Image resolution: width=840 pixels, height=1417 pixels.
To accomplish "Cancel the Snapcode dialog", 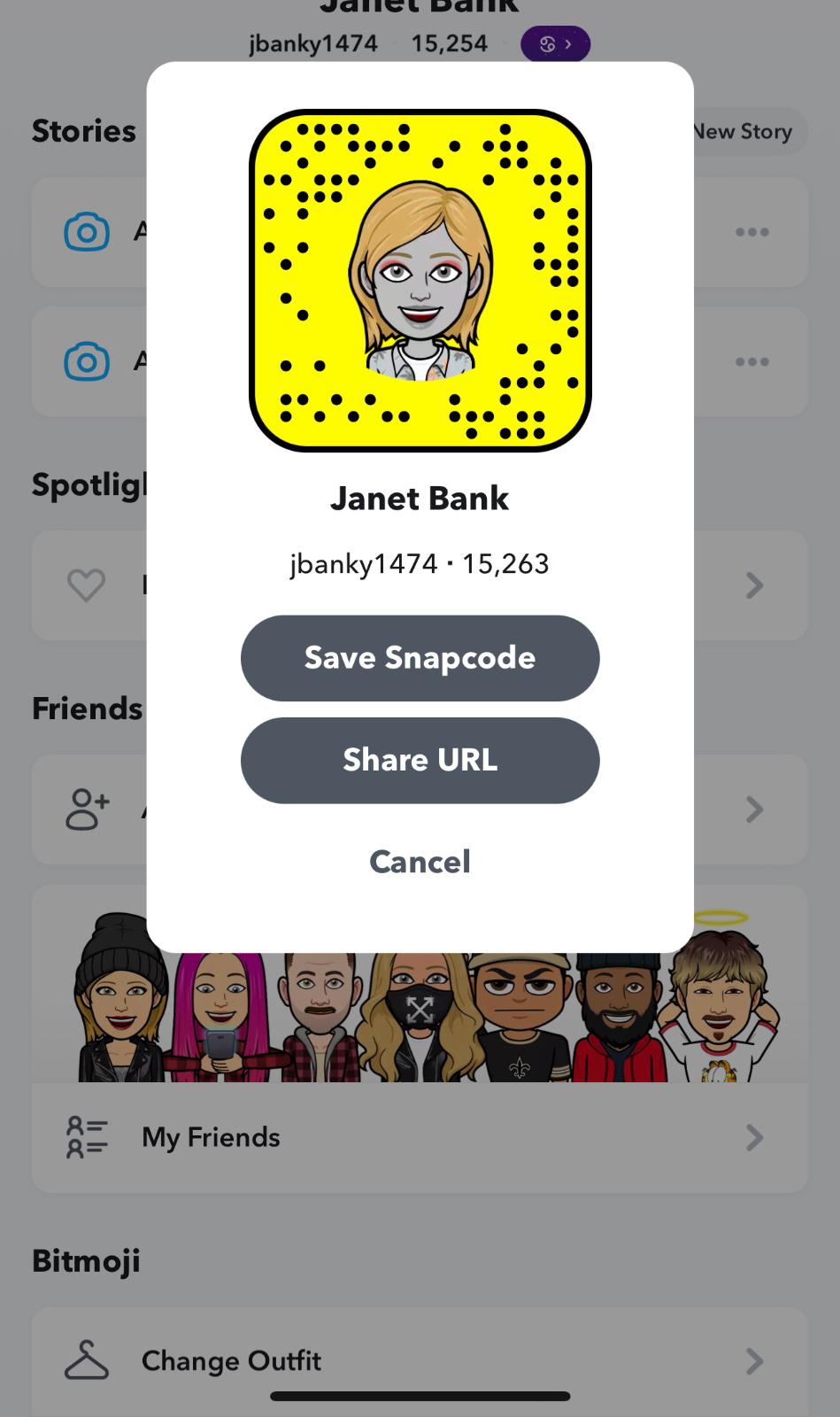I will pyautogui.click(x=420, y=862).
